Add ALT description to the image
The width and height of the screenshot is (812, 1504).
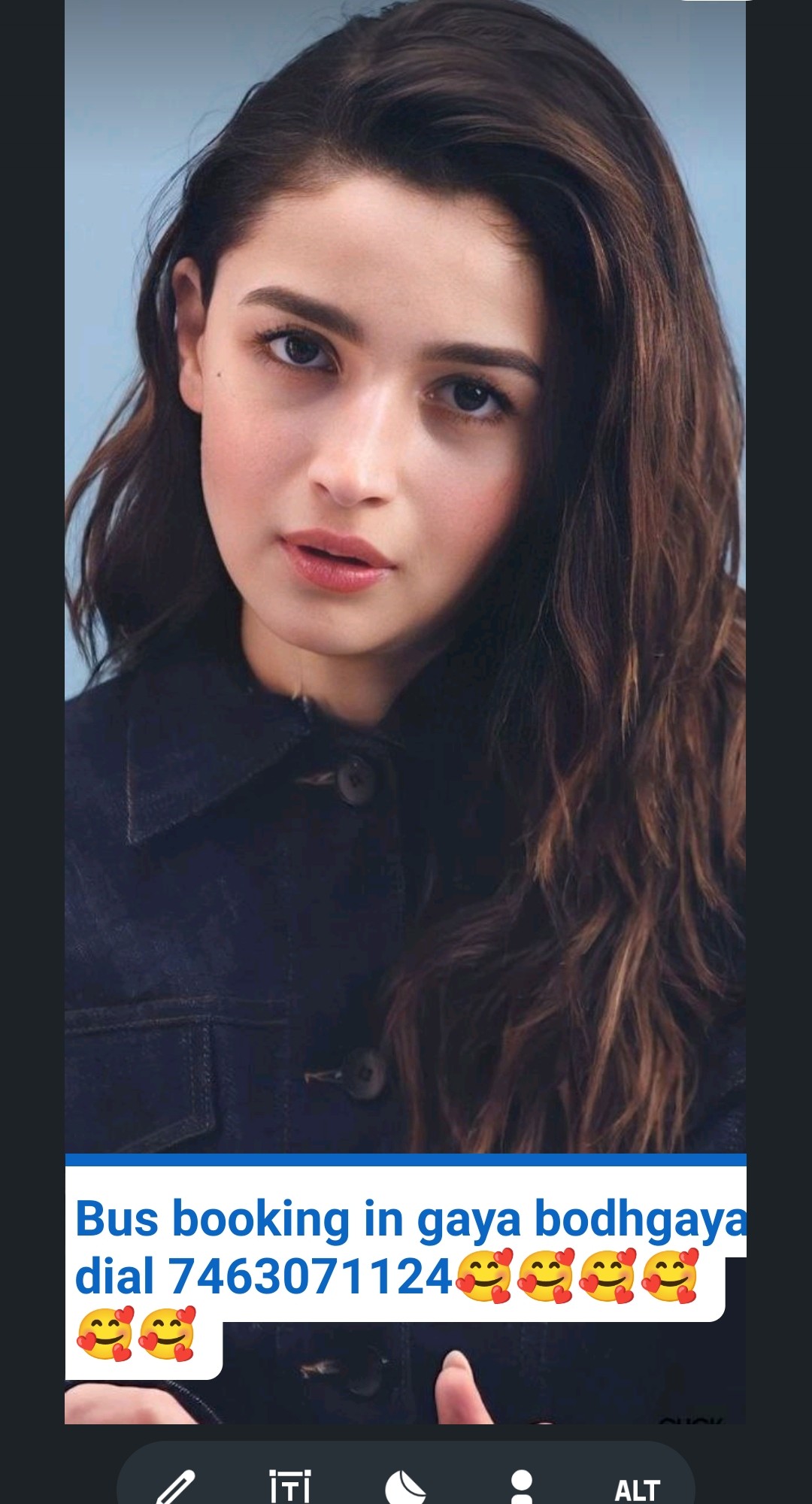637,1489
